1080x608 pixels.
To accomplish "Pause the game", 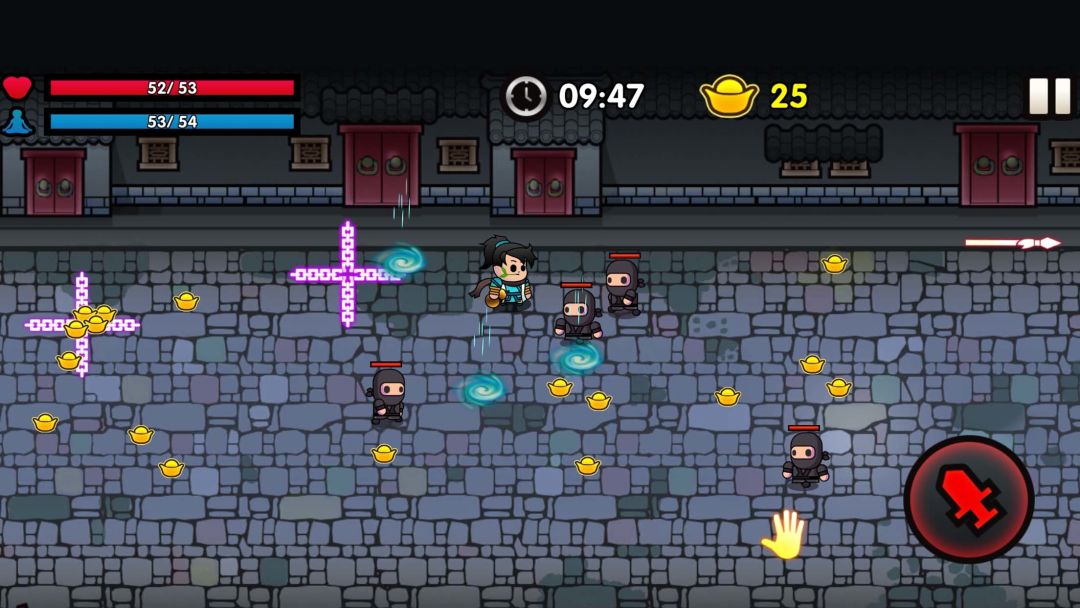I will click(x=1049, y=97).
